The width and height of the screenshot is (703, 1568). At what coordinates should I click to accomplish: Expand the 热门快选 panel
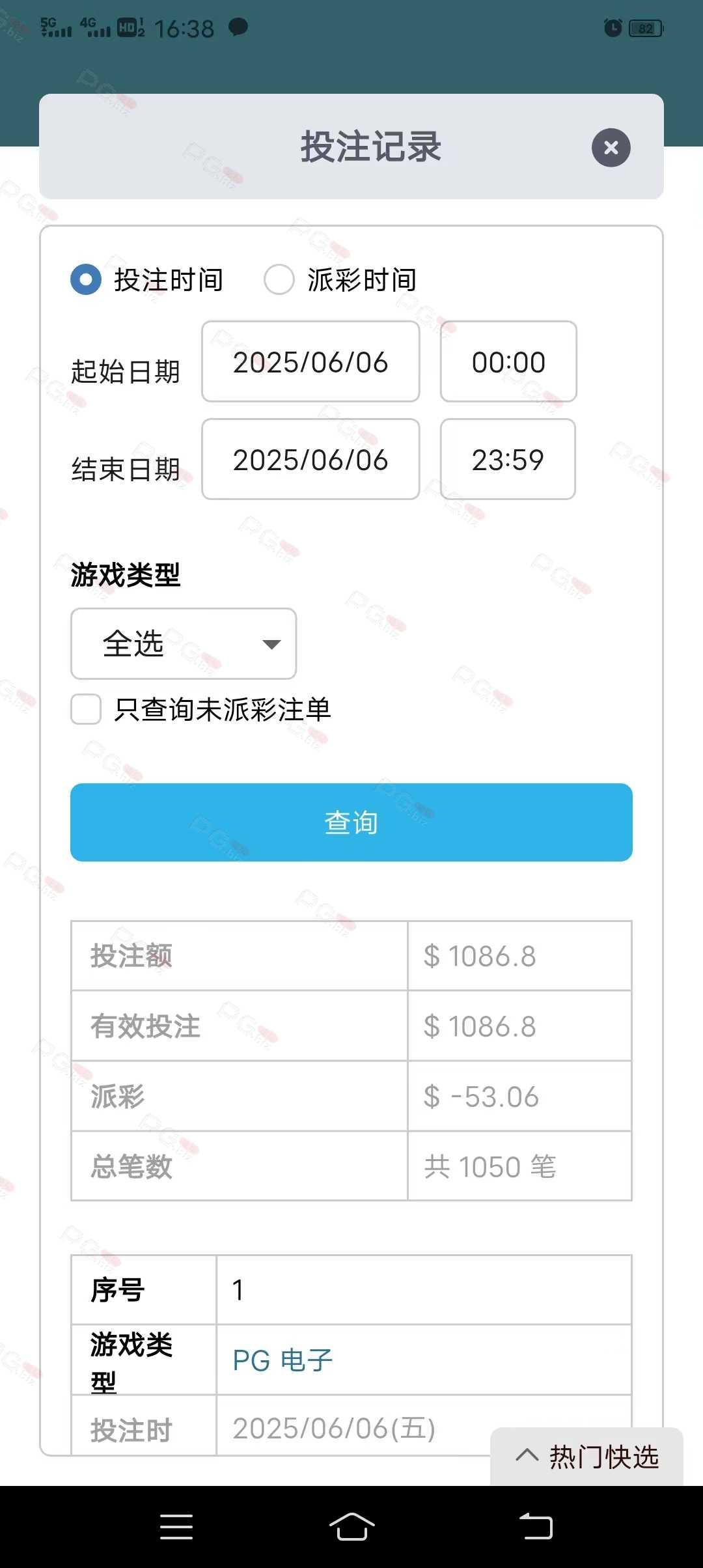587,1457
